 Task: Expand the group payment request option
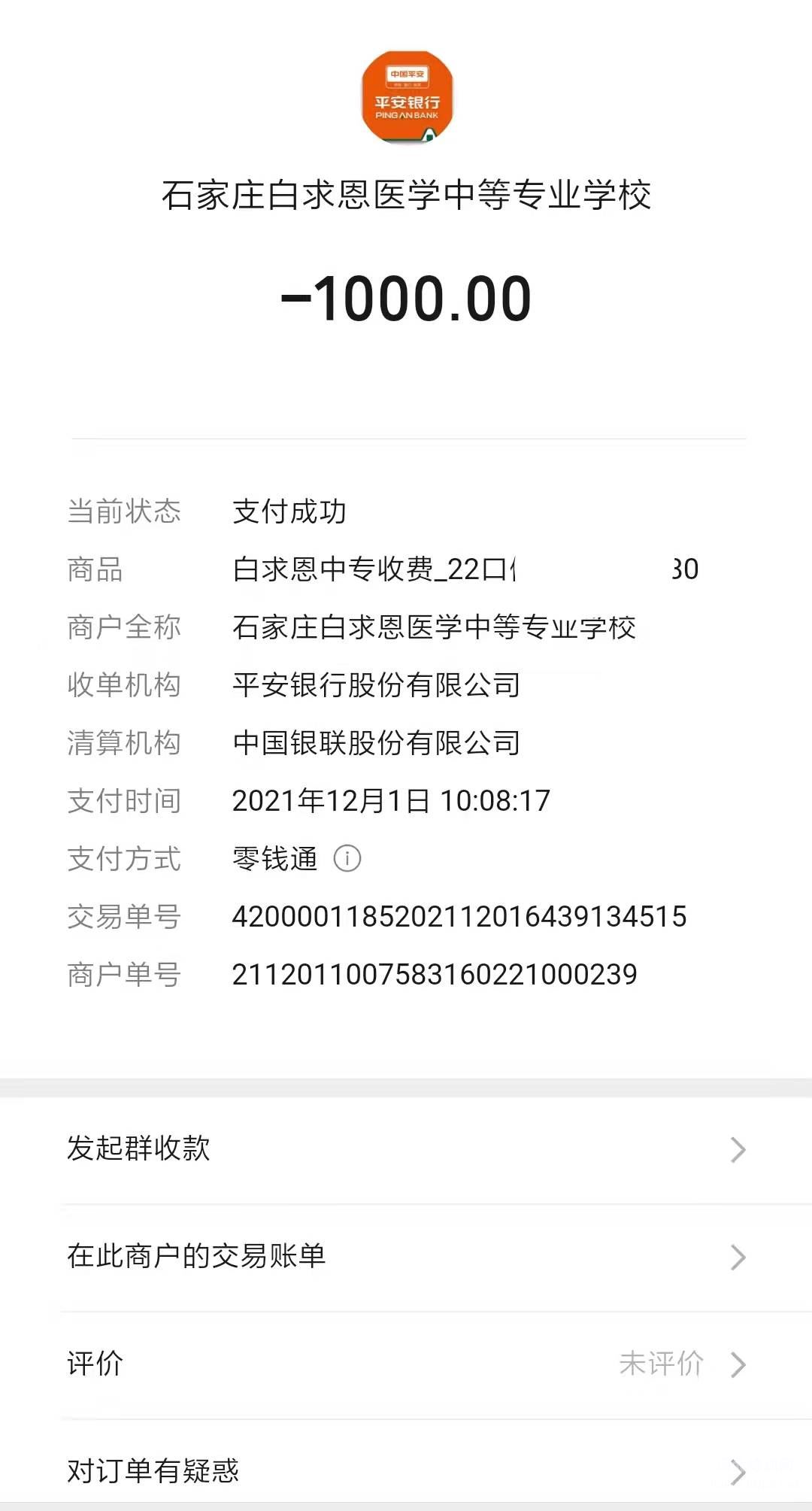pyautogui.click(x=140, y=1149)
